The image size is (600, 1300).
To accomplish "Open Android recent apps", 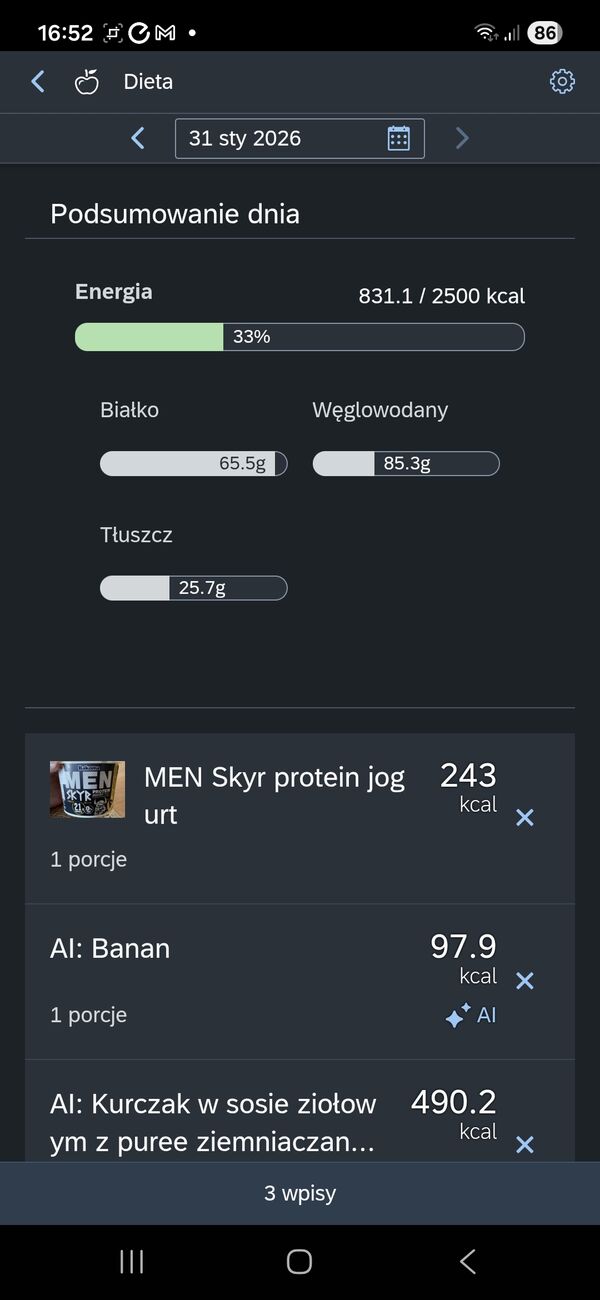I will [x=132, y=1262].
